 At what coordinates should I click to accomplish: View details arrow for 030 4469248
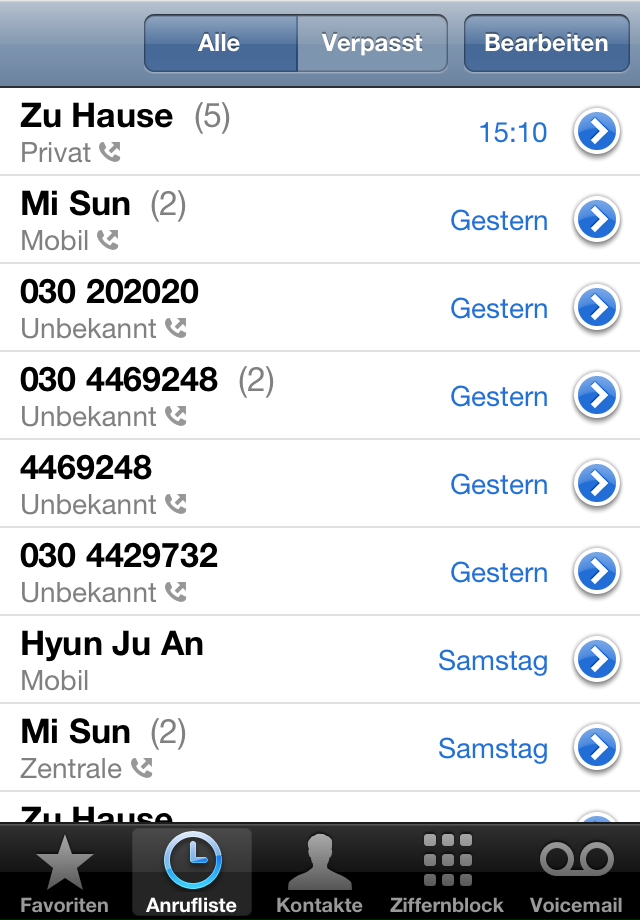(x=597, y=397)
